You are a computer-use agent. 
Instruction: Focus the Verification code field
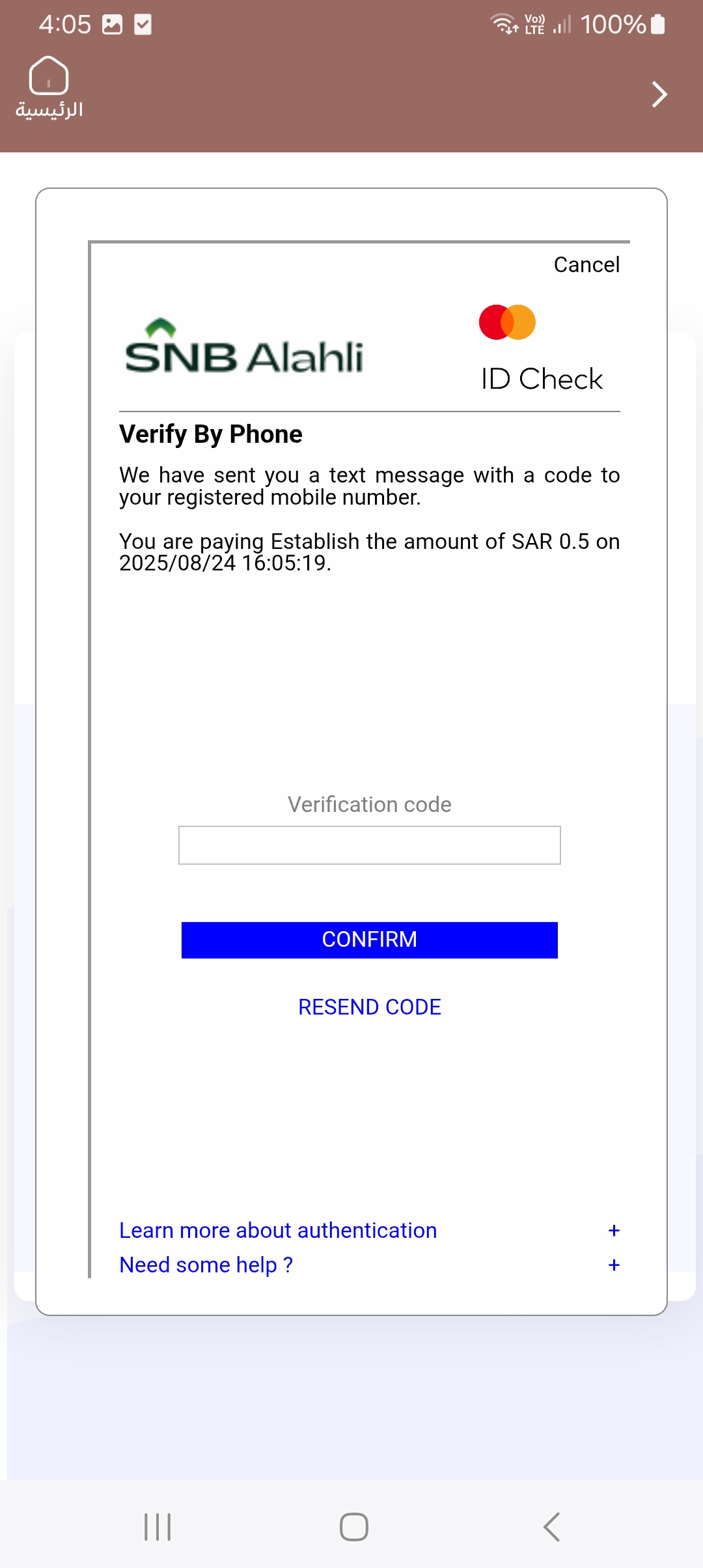pos(369,845)
